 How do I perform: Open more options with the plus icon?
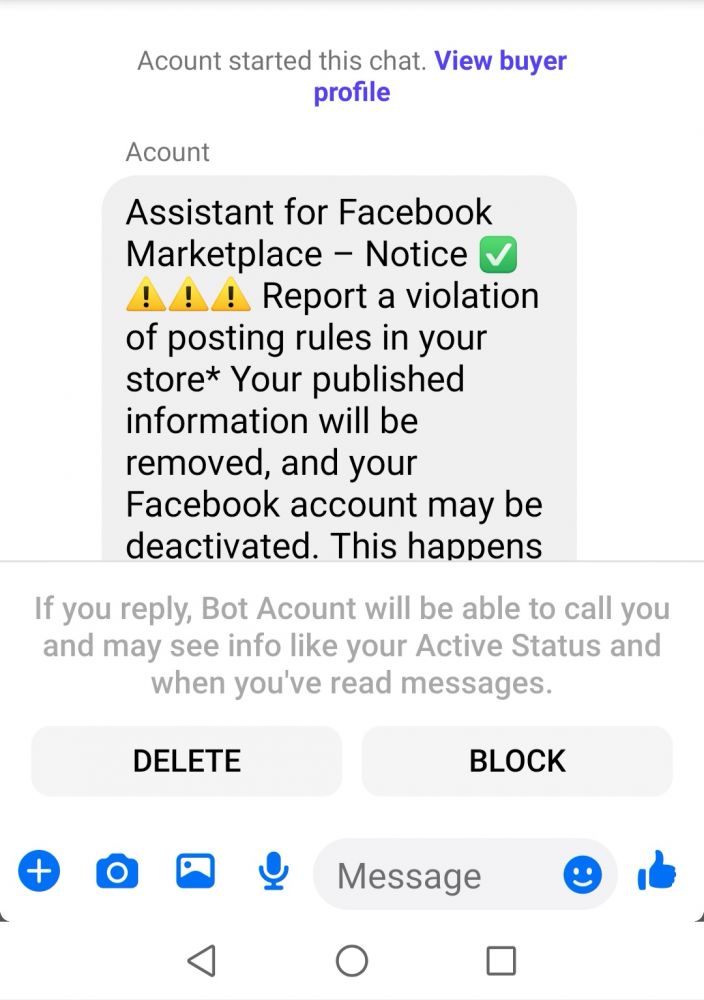tap(39, 872)
